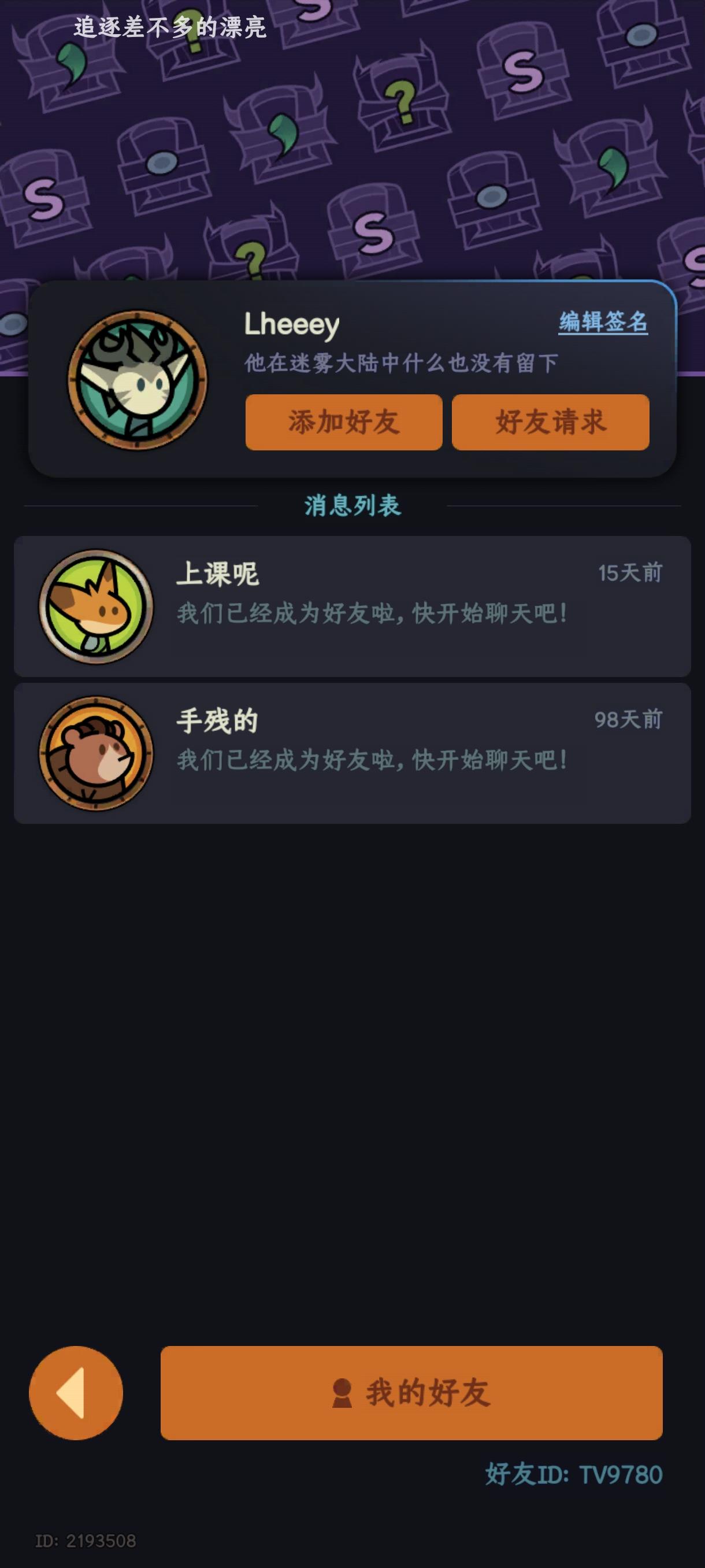Image resolution: width=705 pixels, height=1568 pixels.
Task: Open 好友请求 to view friend requests
Action: click(x=550, y=421)
